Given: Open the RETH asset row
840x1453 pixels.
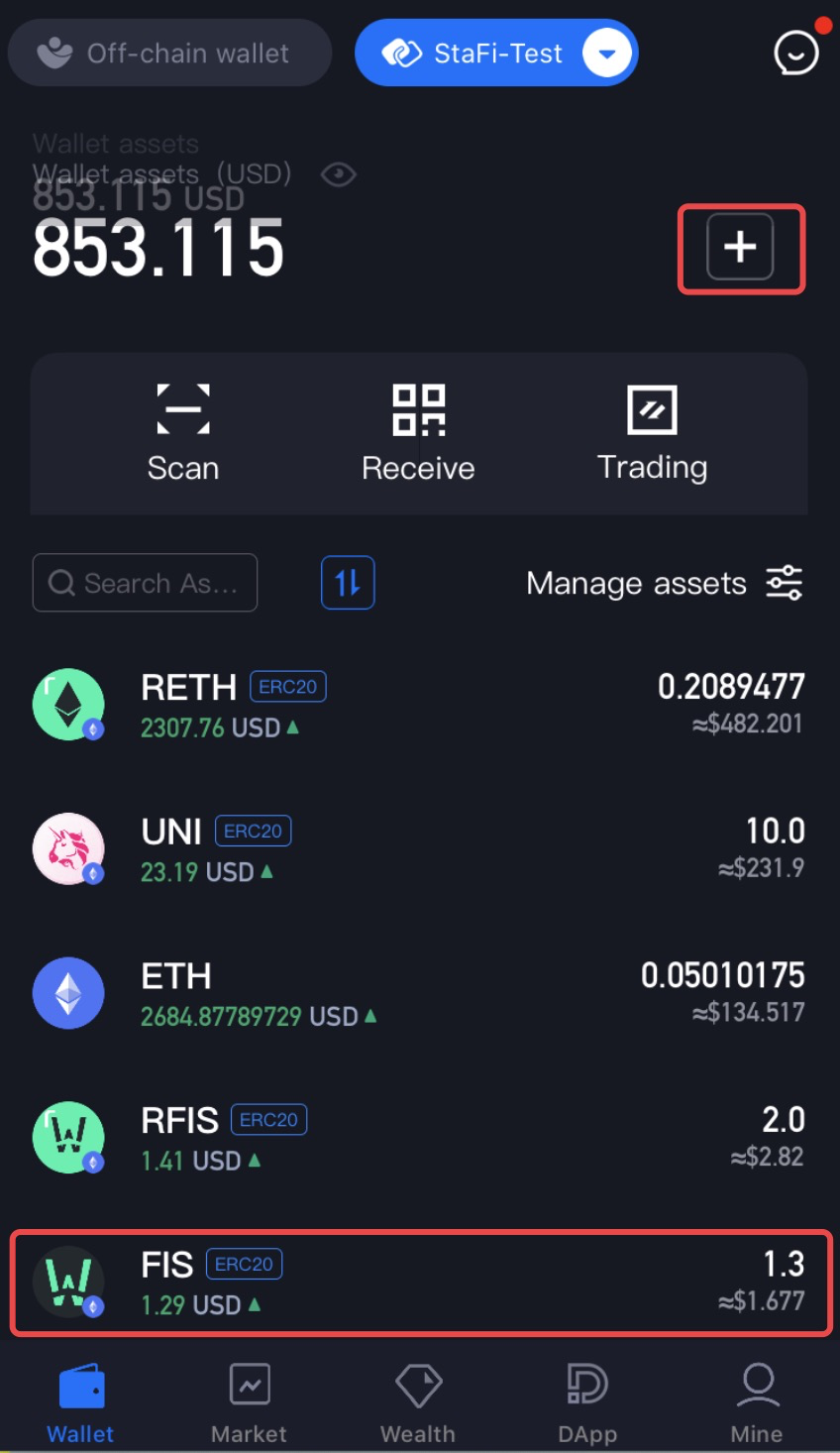Looking at the screenshot, I should click(420, 705).
